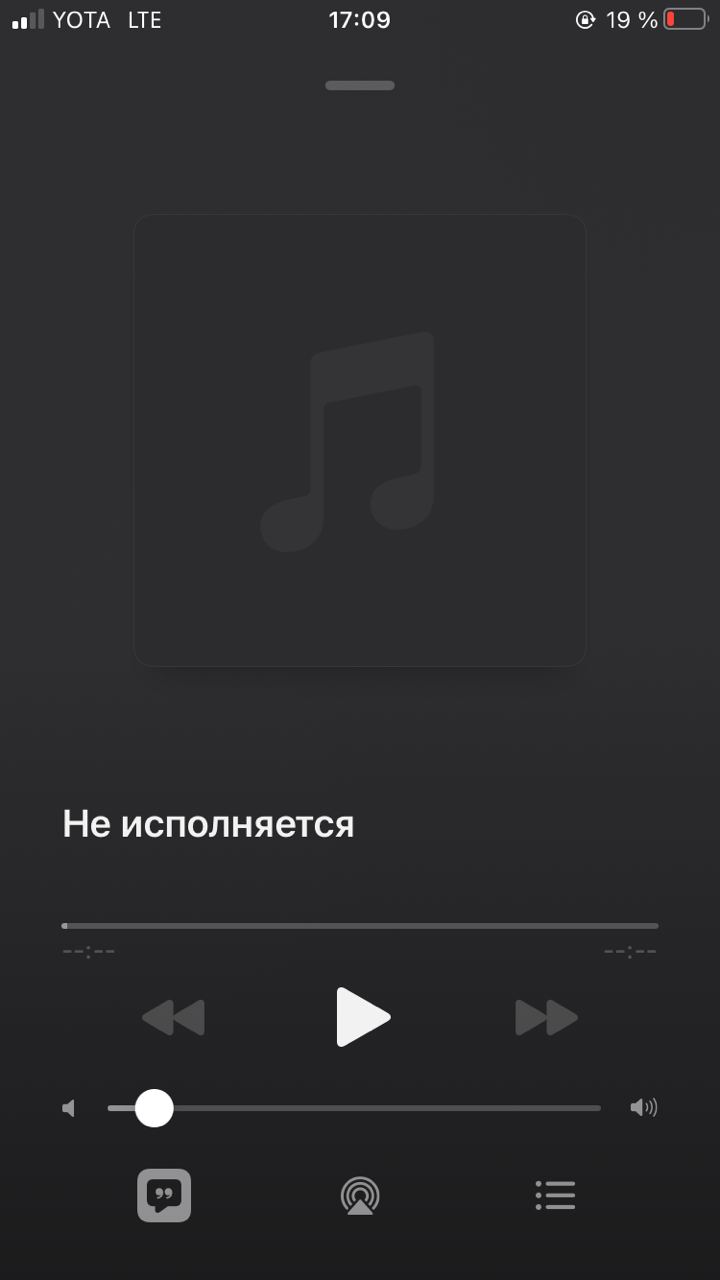720x1280 pixels.
Task: Start playback with the play button
Action: (362, 1017)
